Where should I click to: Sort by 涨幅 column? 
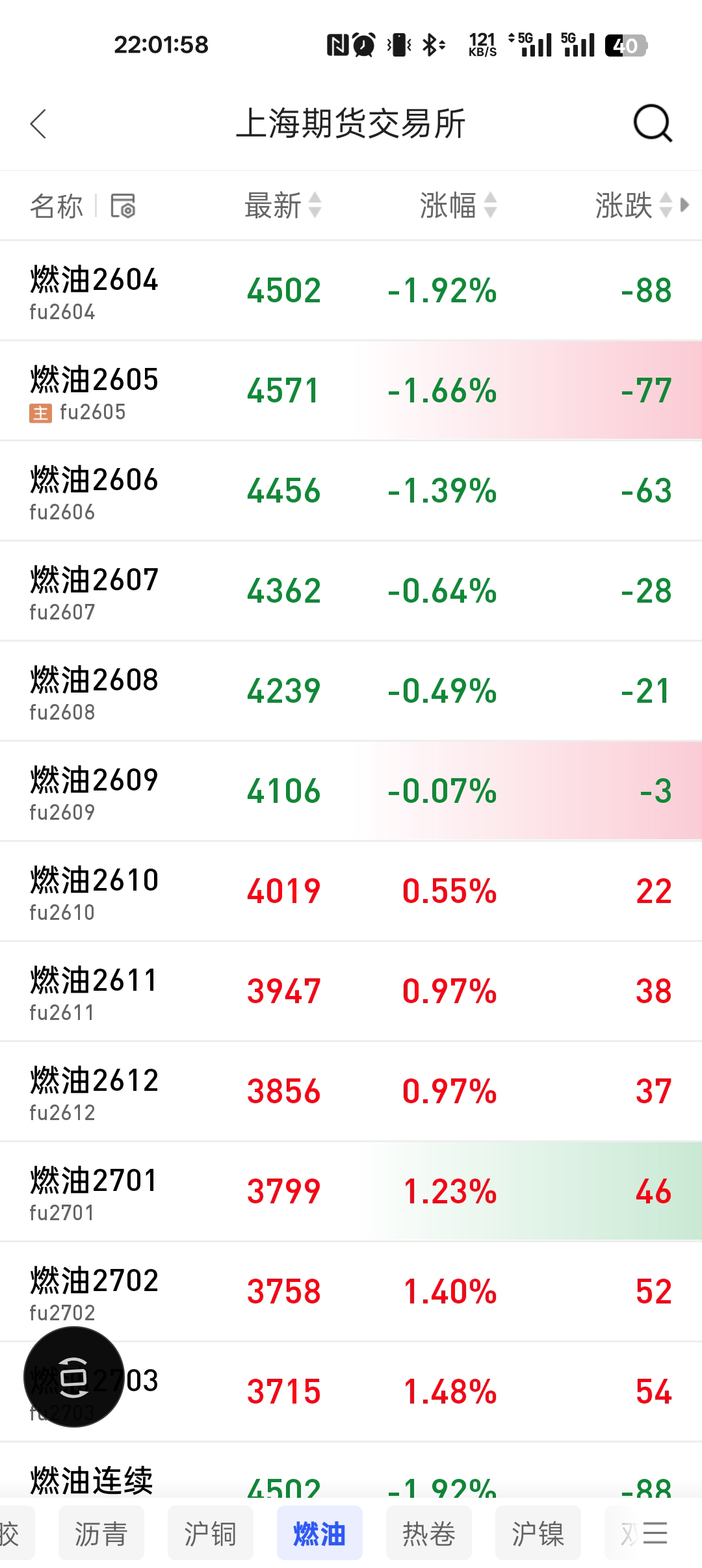(x=458, y=205)
